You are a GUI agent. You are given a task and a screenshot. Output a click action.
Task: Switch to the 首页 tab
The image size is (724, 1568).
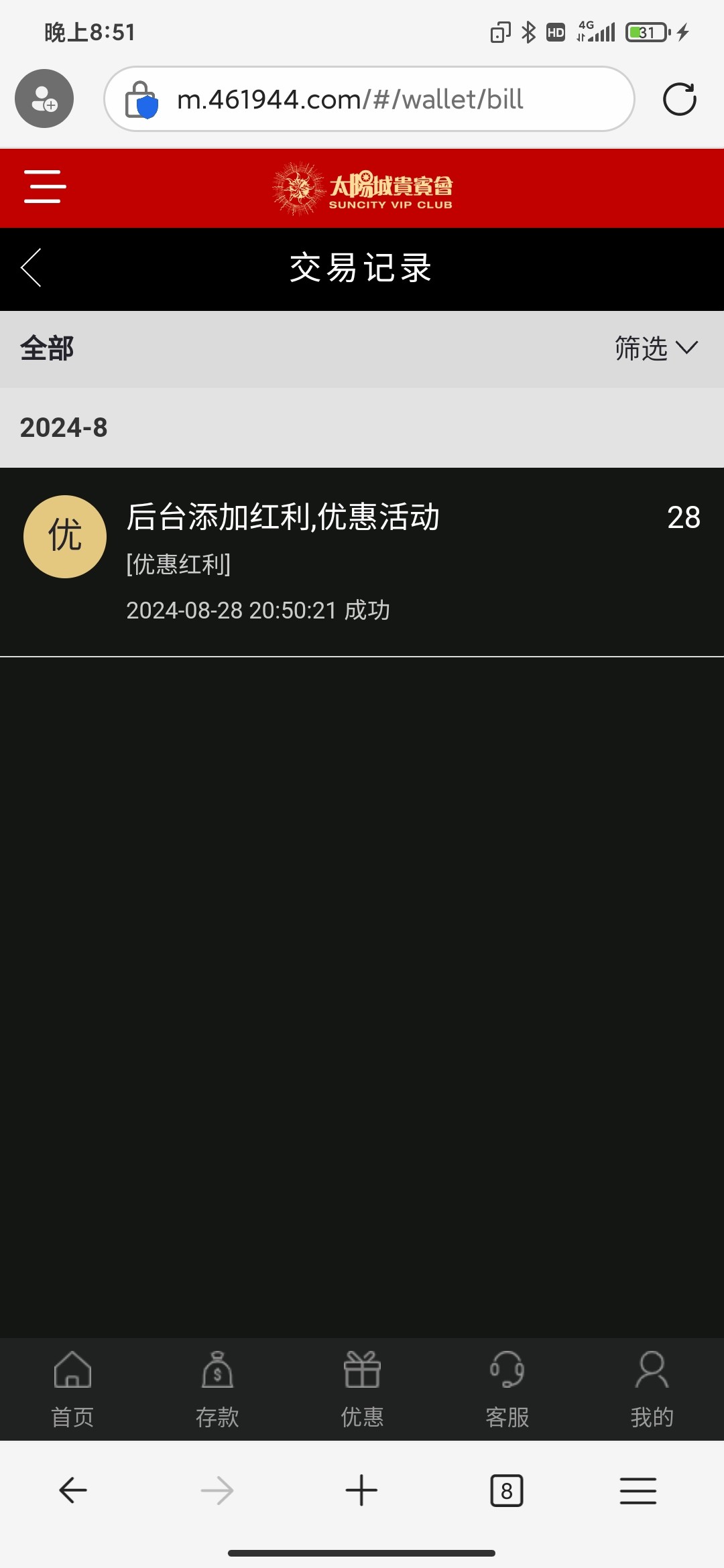pyautogui.click(x=72, y=1390)
